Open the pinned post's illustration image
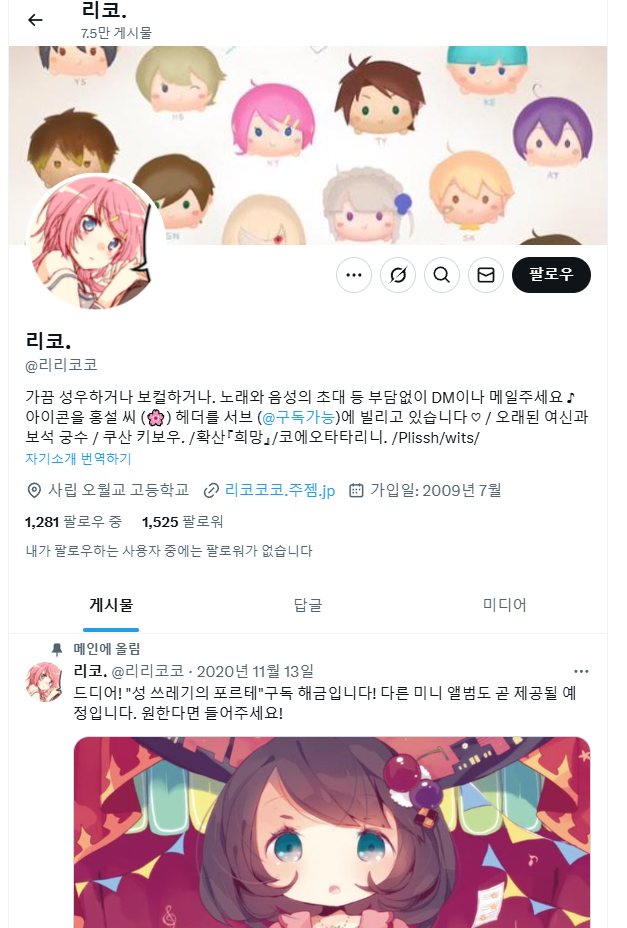 pyautogui.click(x=332, y=830)
